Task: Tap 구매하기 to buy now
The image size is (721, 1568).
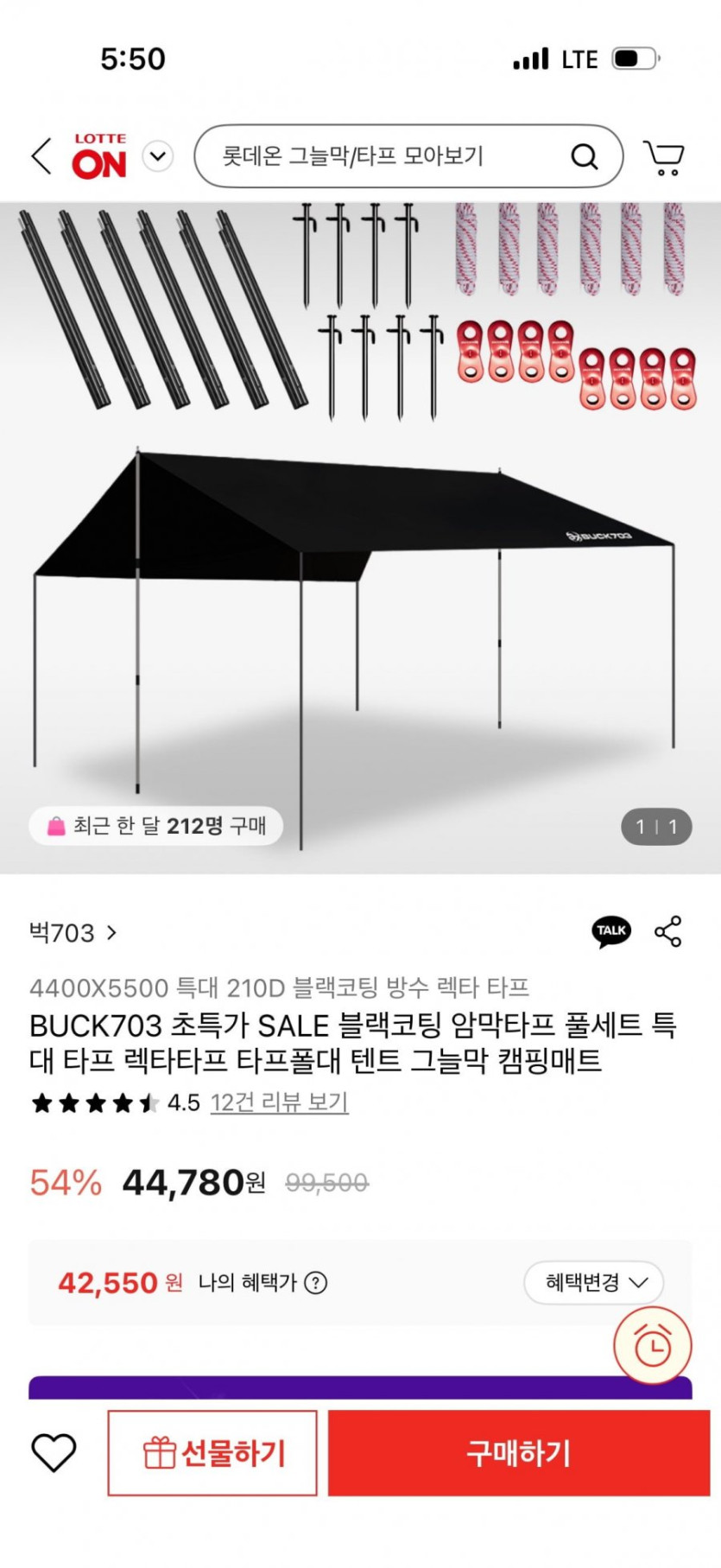Action: click(x=518, y=1453)
